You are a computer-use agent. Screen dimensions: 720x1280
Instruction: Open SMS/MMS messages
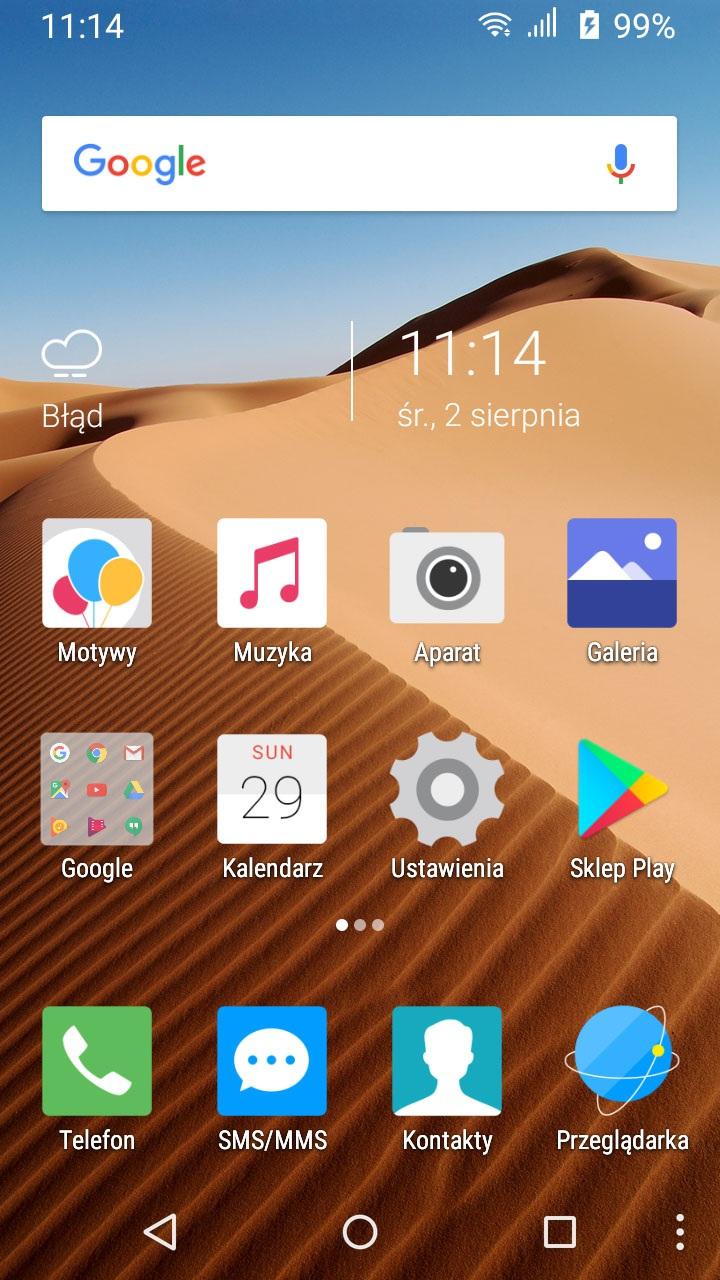[272, 1061]
